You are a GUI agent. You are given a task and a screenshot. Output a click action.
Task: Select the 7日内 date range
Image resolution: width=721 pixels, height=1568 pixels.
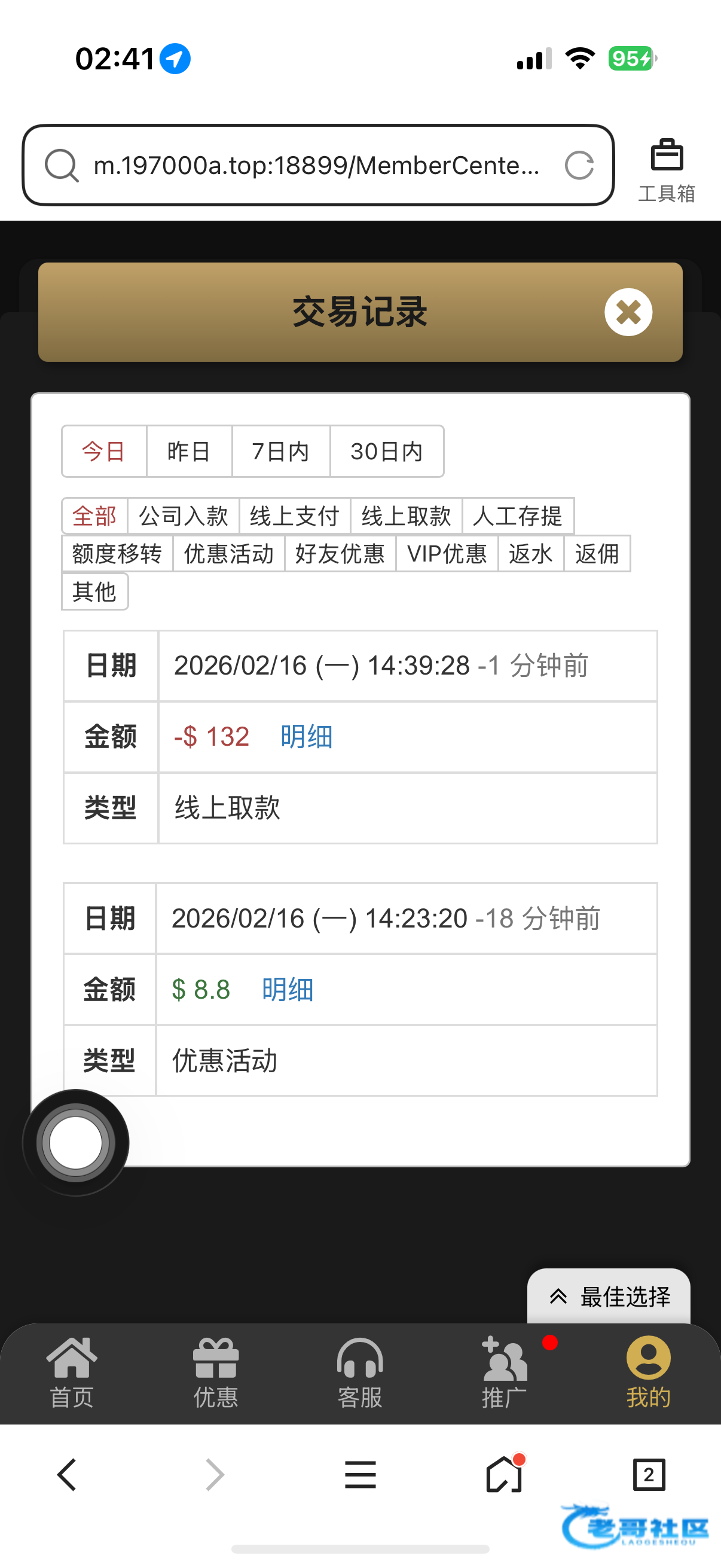(x=280, y=452)
